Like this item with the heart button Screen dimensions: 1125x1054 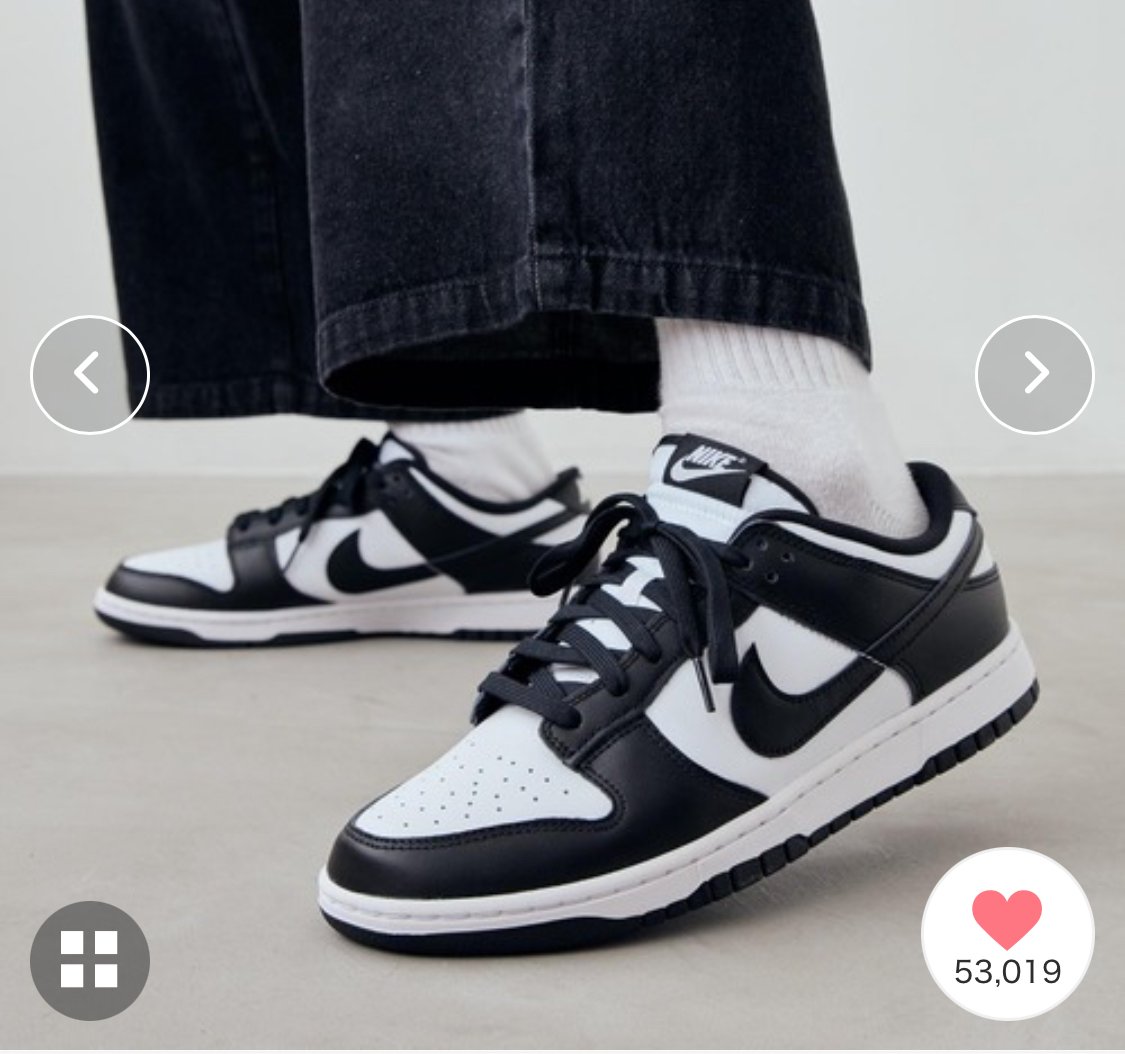[1007, 933]
